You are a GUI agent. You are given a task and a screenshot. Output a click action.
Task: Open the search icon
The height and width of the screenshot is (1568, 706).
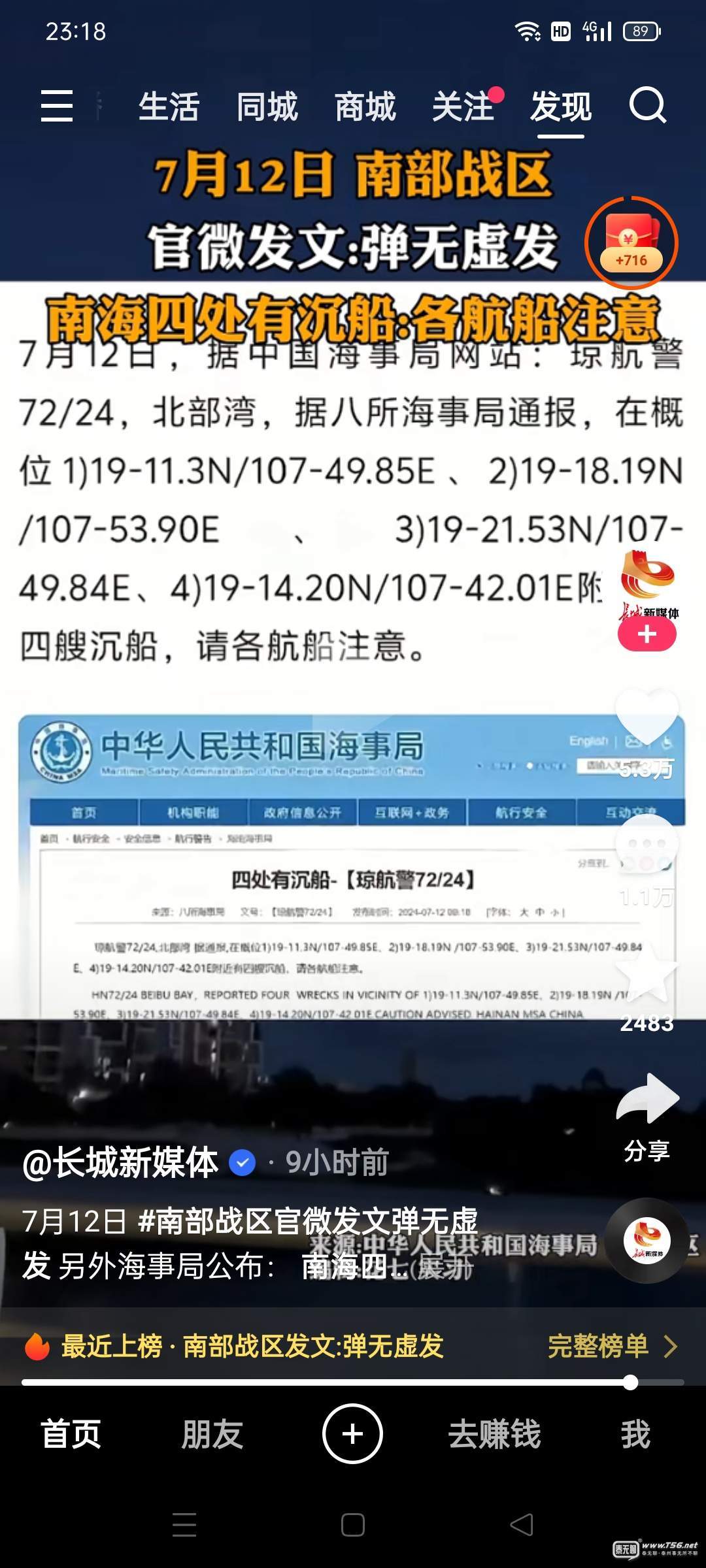[x=647, y=105]
